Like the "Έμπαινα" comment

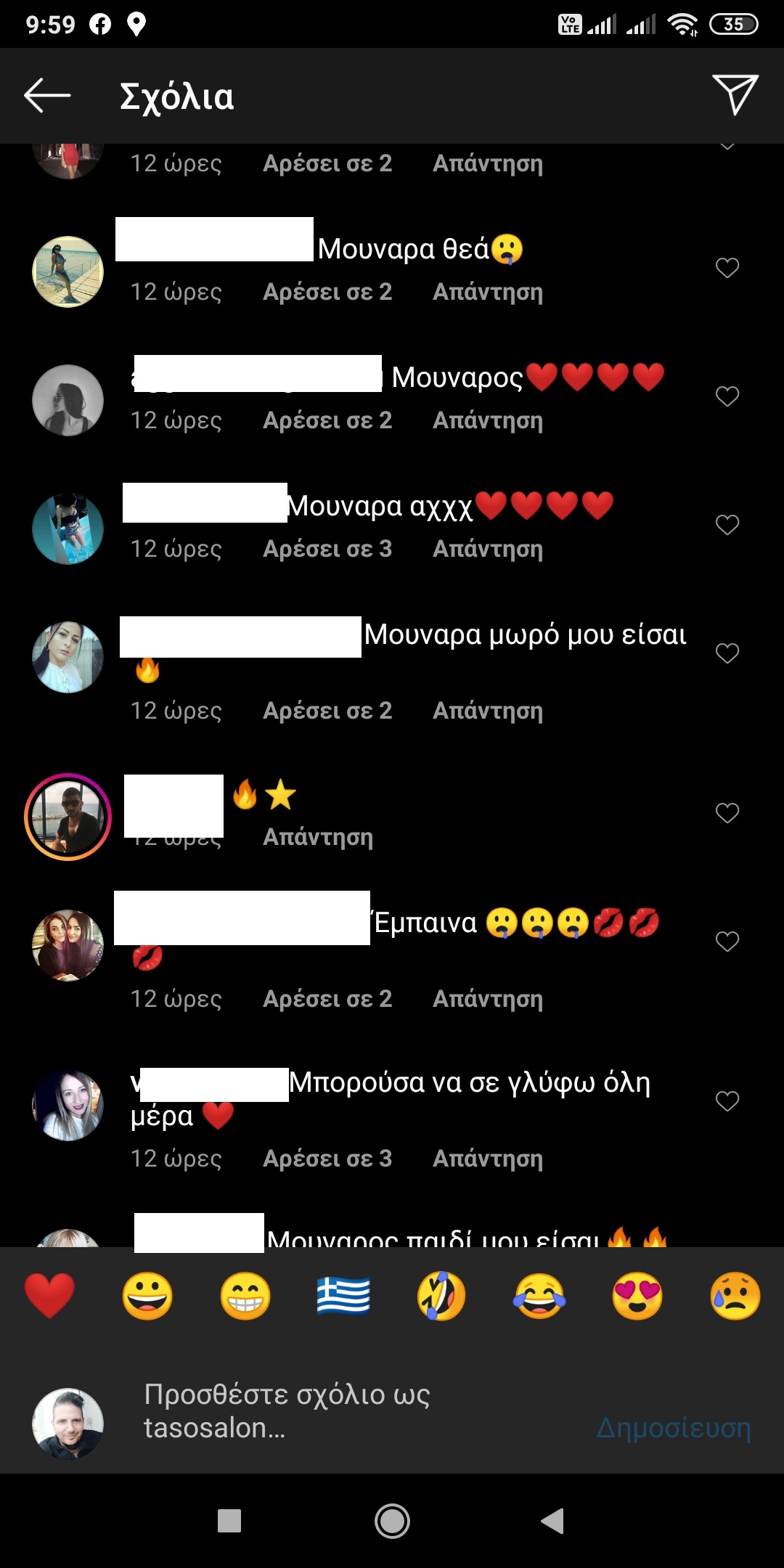point(727,942)
